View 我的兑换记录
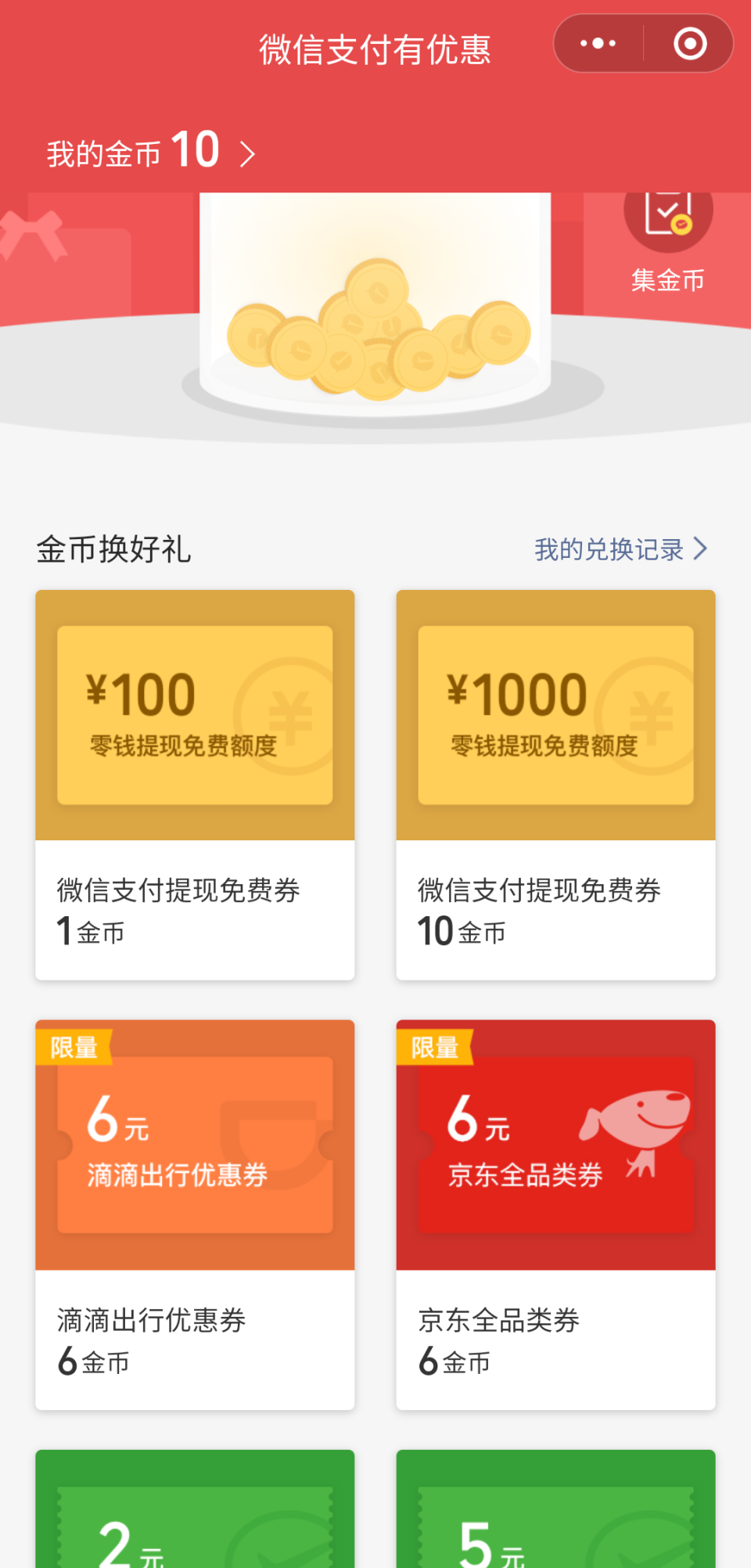Image resolution: width=751 pixels, height=1568 pixels. pos(620,549)
